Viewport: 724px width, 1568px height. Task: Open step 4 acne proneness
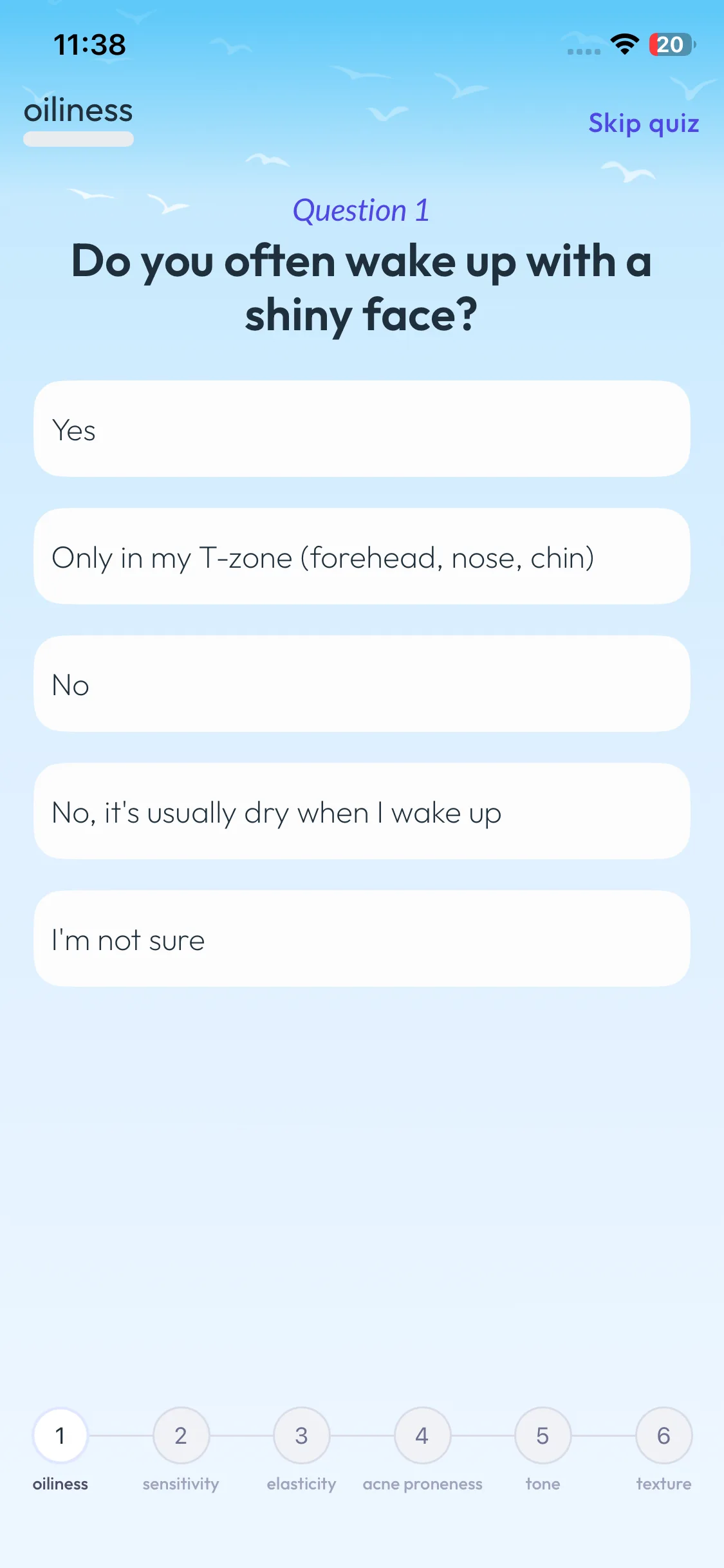[422, 1435]
